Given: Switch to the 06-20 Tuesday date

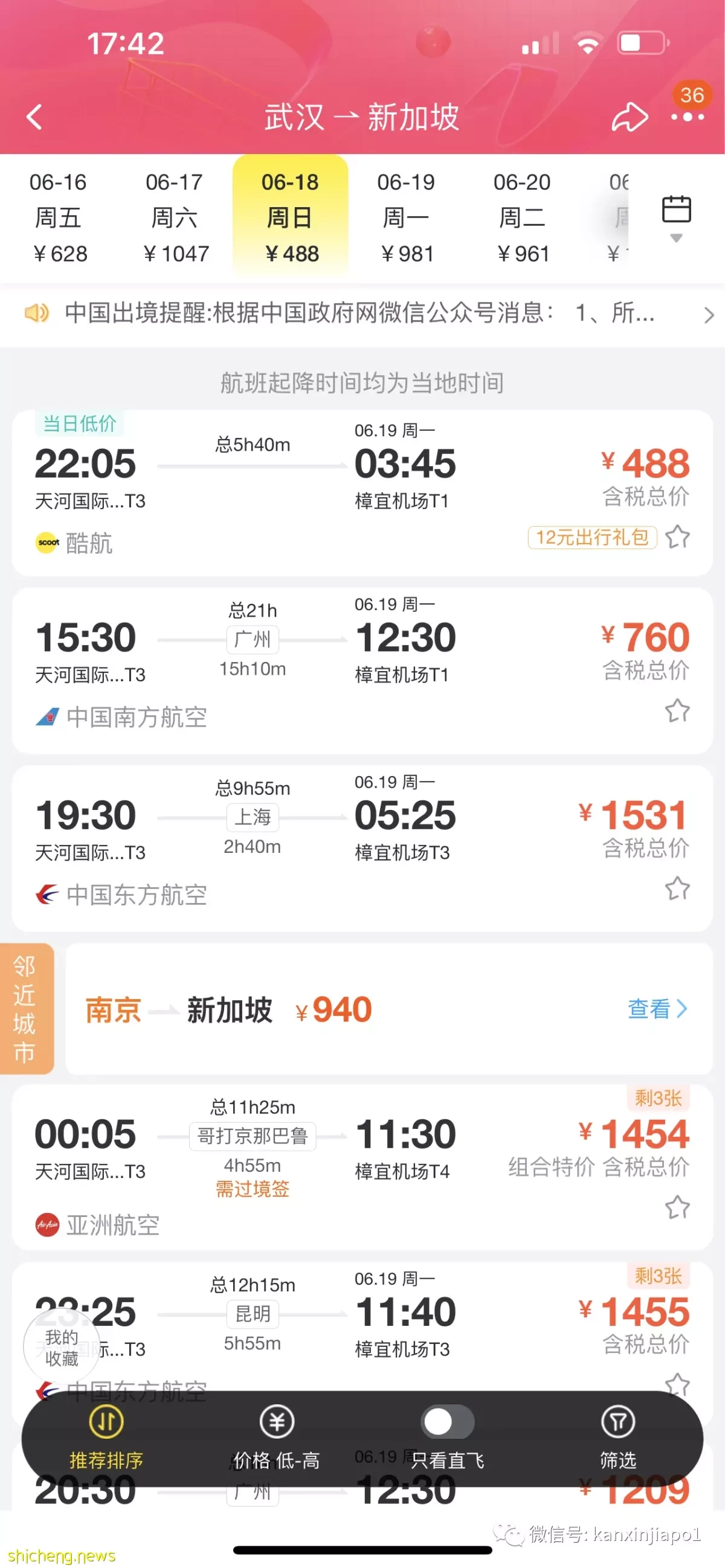Looking at the screenshot, I should coord(522,217).
